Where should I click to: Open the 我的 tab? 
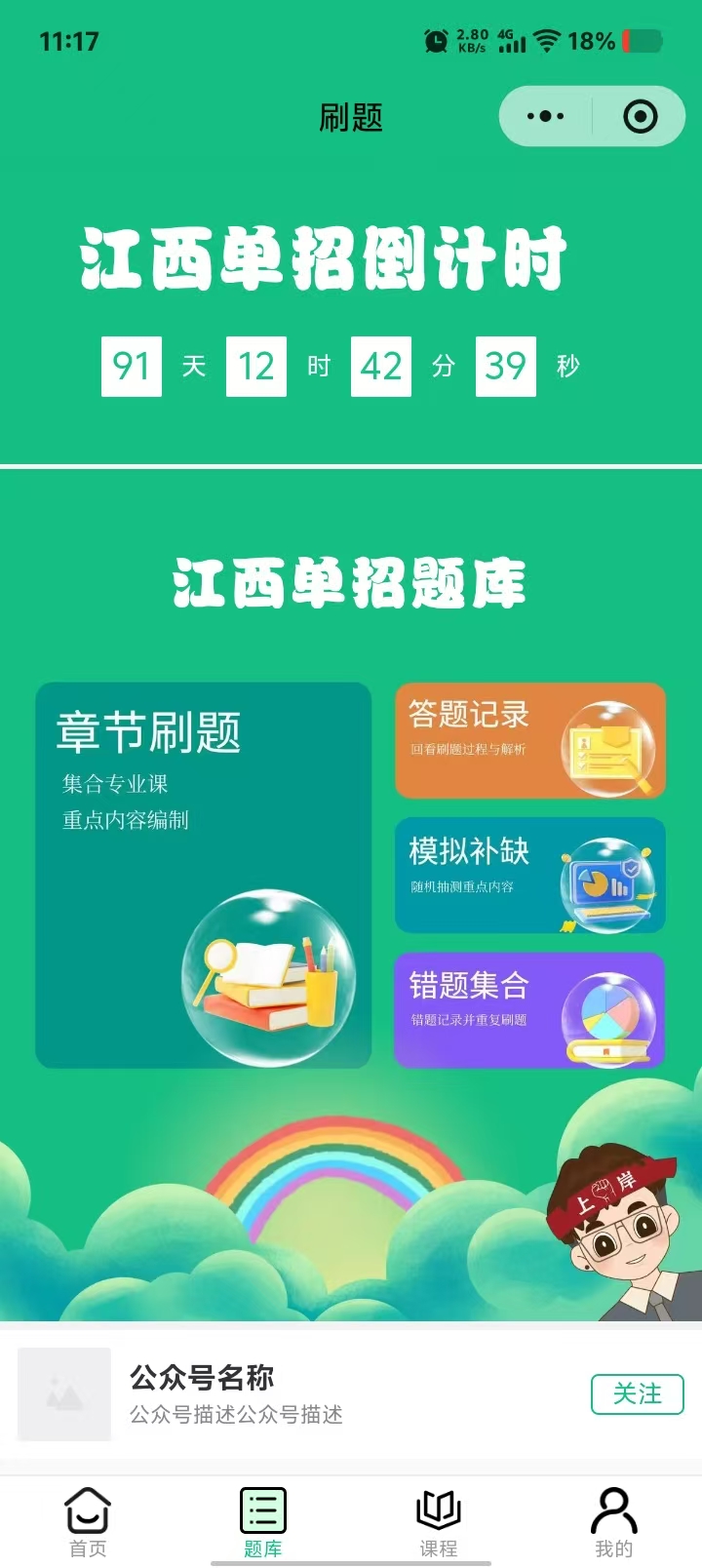coord(614,1521)
